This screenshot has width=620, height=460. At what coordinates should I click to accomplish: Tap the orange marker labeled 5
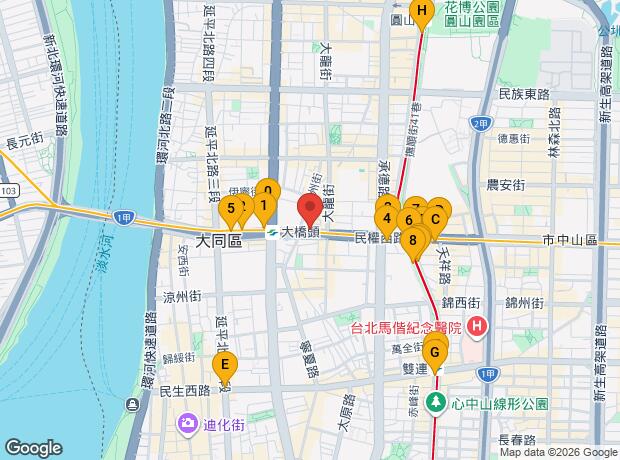[231, 212]
